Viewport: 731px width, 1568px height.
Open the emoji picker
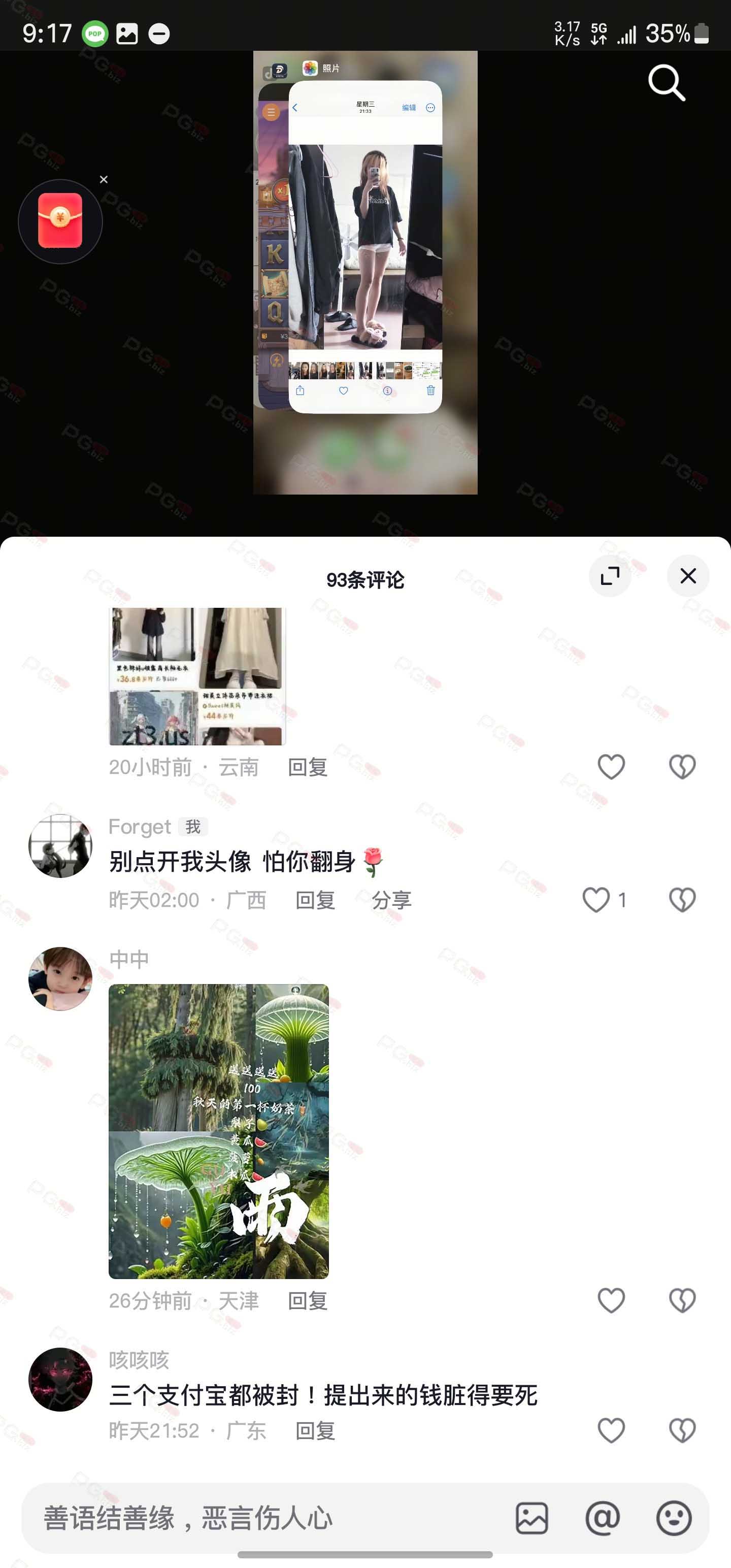[673, 1518]
